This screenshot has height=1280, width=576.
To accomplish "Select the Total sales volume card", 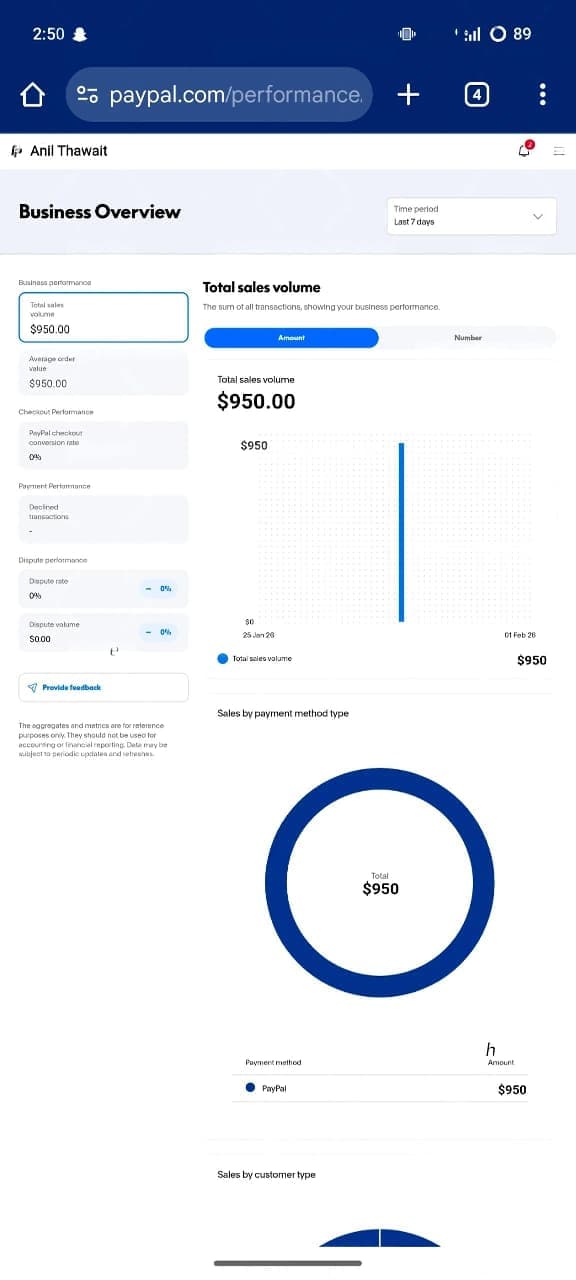I will [x=103, y=317].
